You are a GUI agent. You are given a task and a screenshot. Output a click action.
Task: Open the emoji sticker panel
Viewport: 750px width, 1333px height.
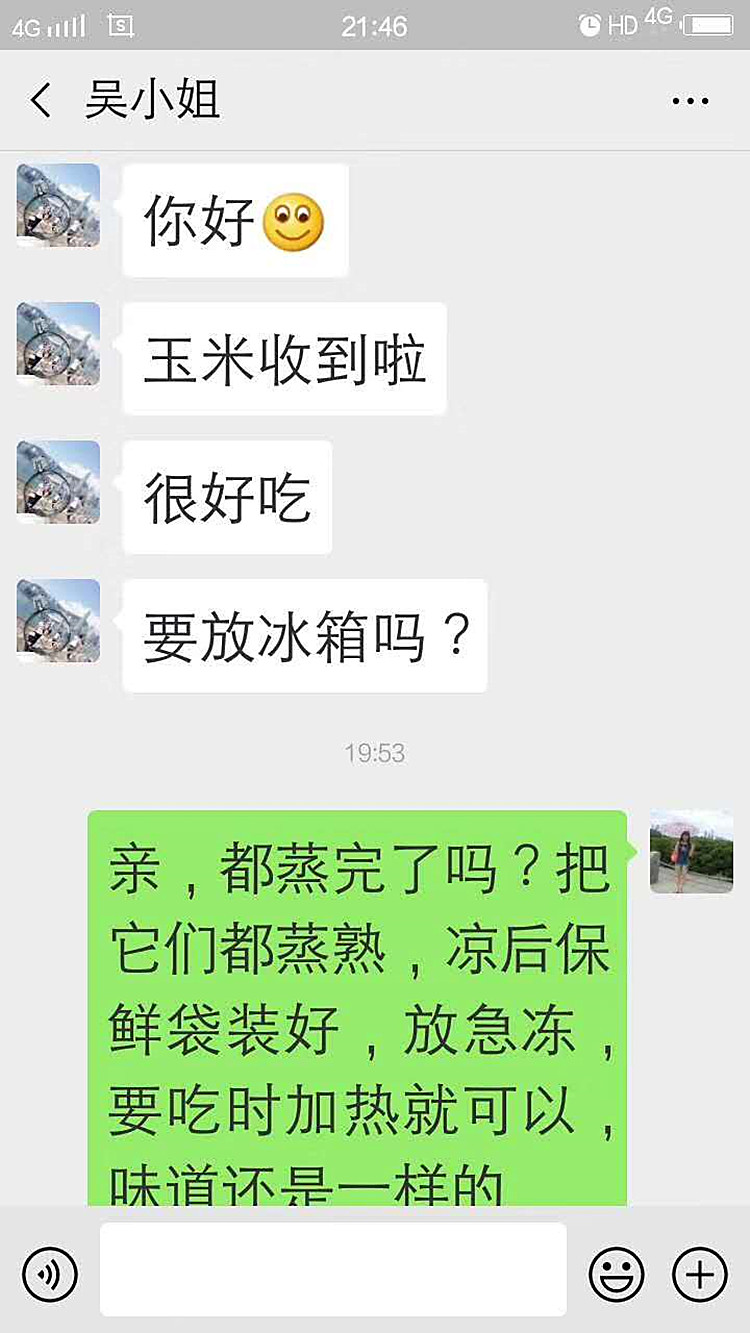coord(616,1274)
